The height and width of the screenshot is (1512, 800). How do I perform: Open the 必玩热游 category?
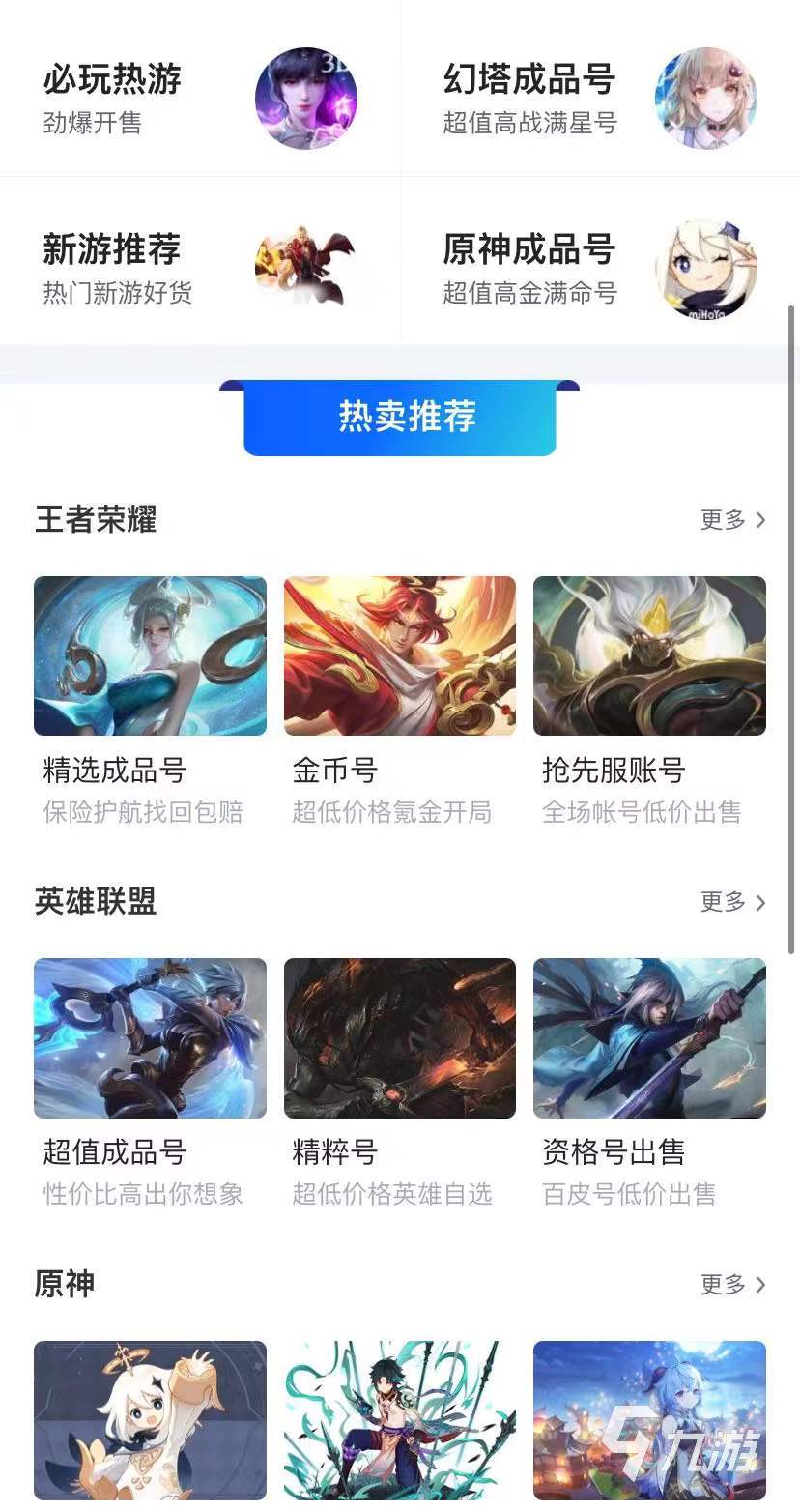click(x=199, y=97)
